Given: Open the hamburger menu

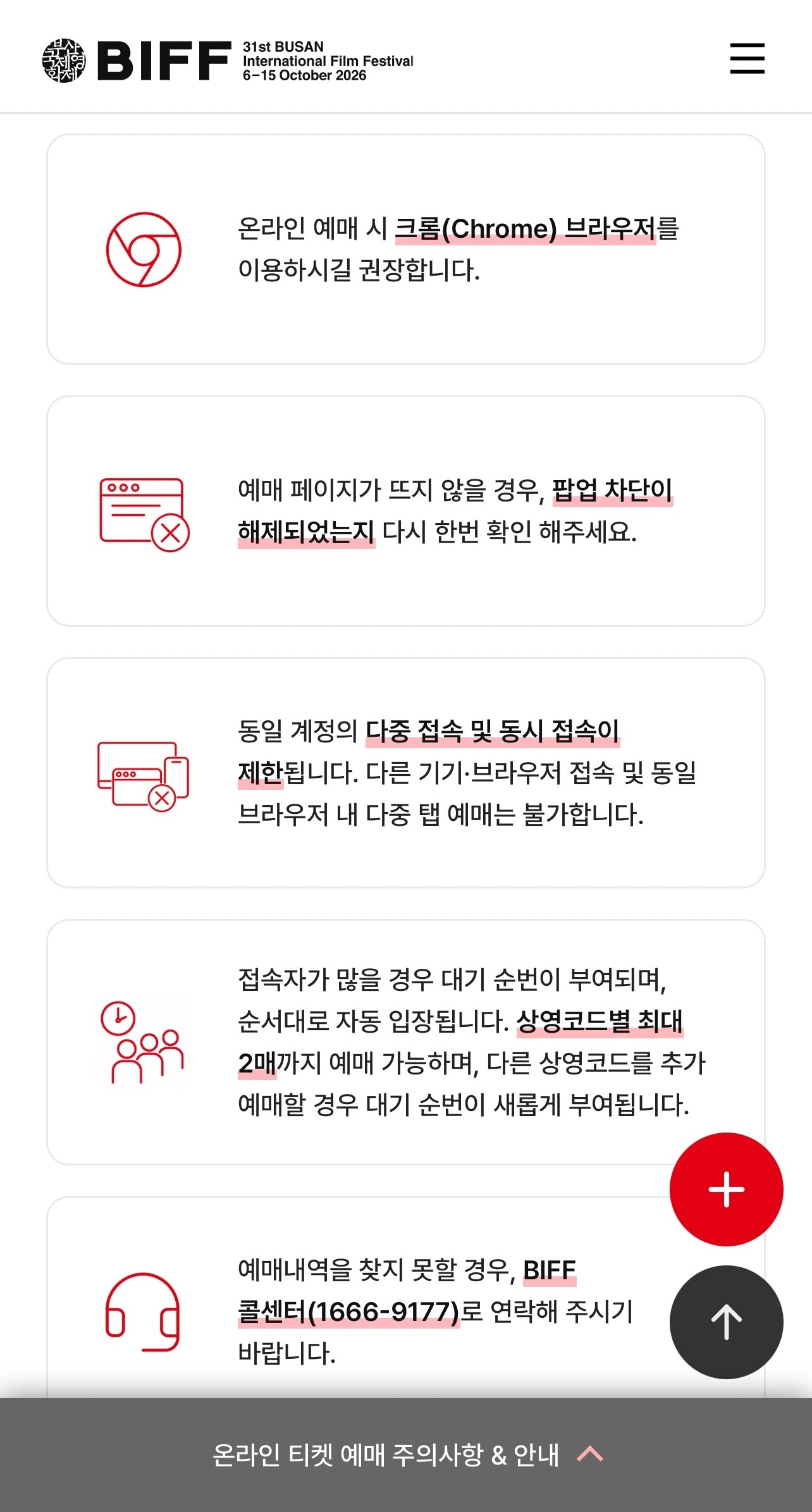Looking at the screenshot, I should (747, 59).
